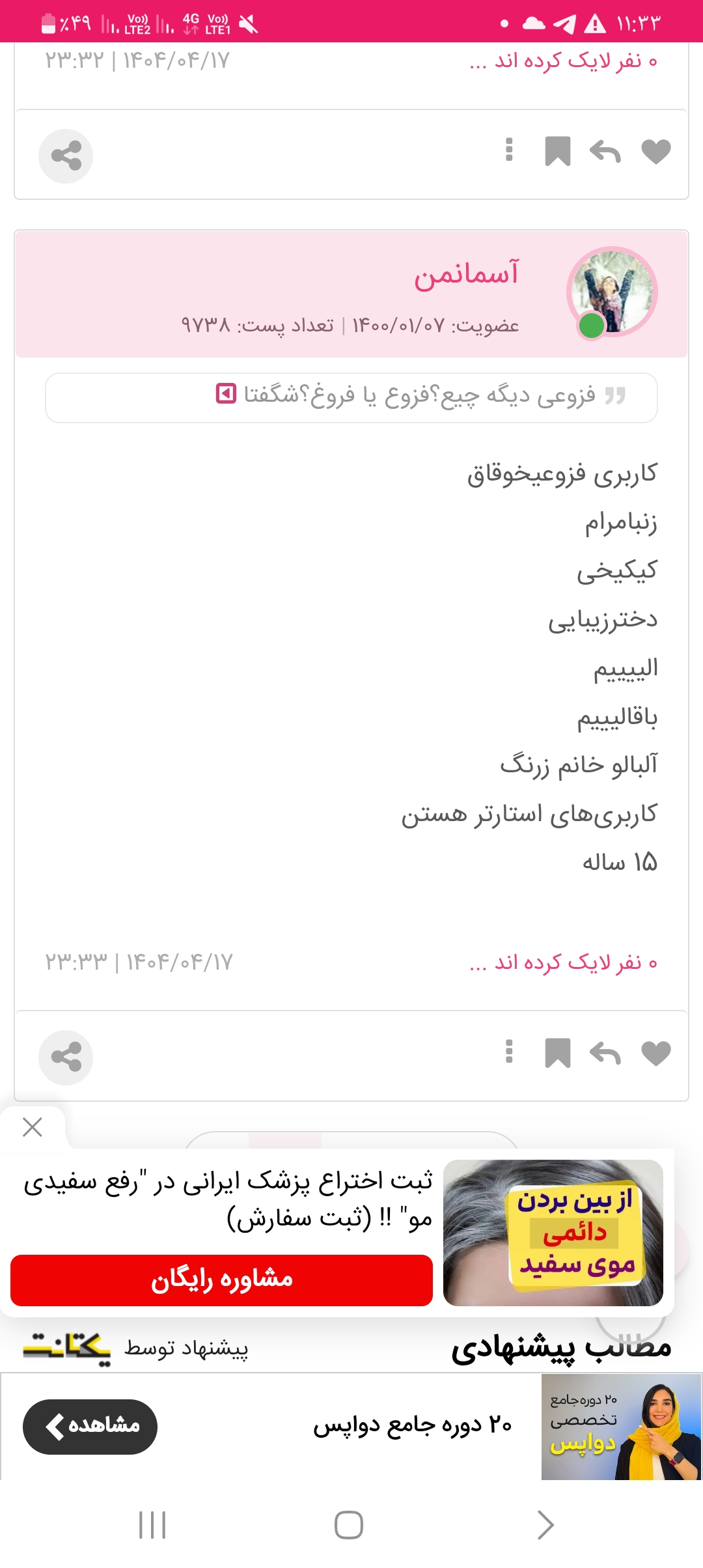Jump to the quoted post فزوعی دیگه چیع

point(225,394)
